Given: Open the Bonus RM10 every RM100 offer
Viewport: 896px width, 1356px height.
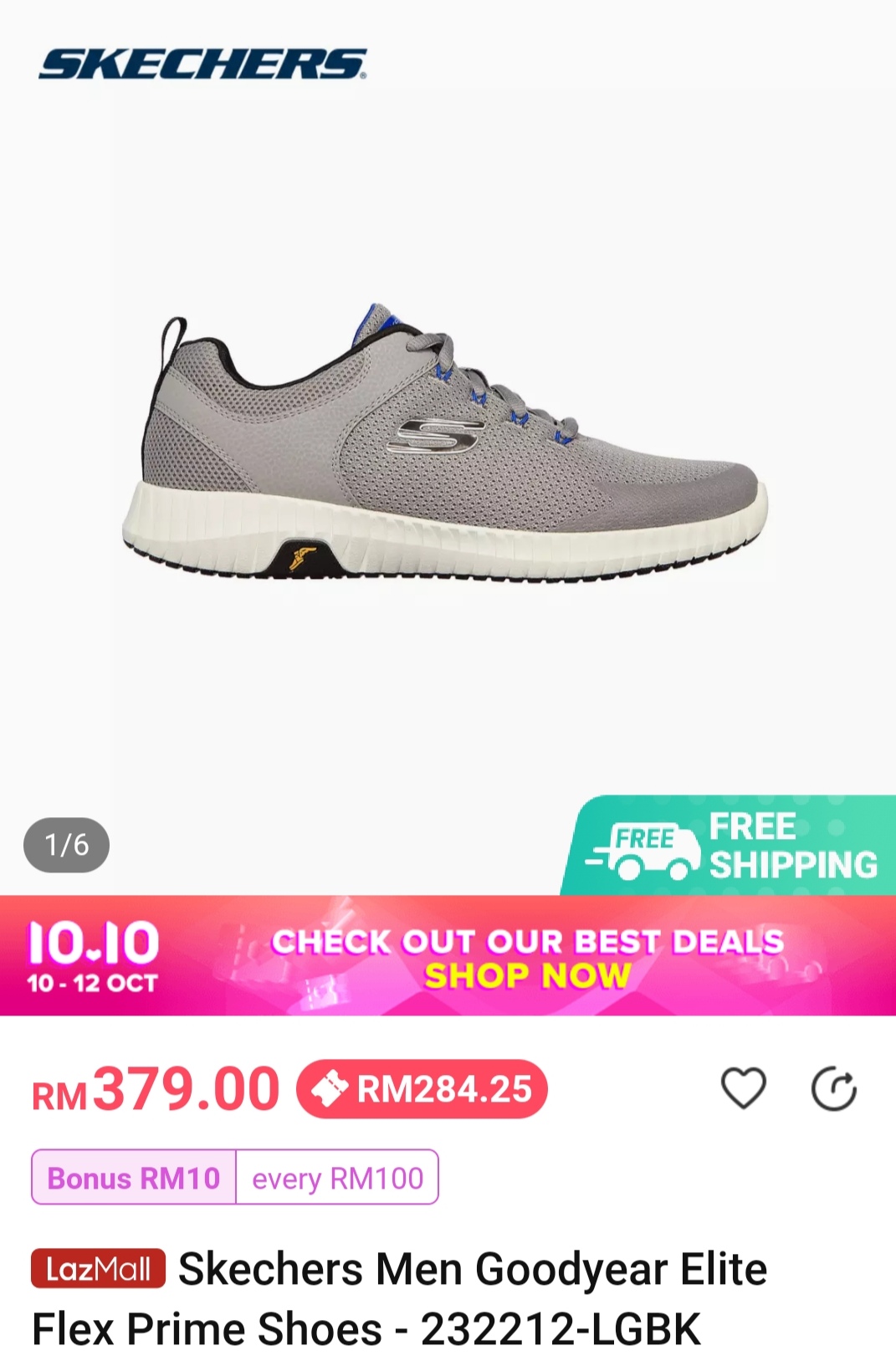Looking at the screenshot, I should (235, 1178).
